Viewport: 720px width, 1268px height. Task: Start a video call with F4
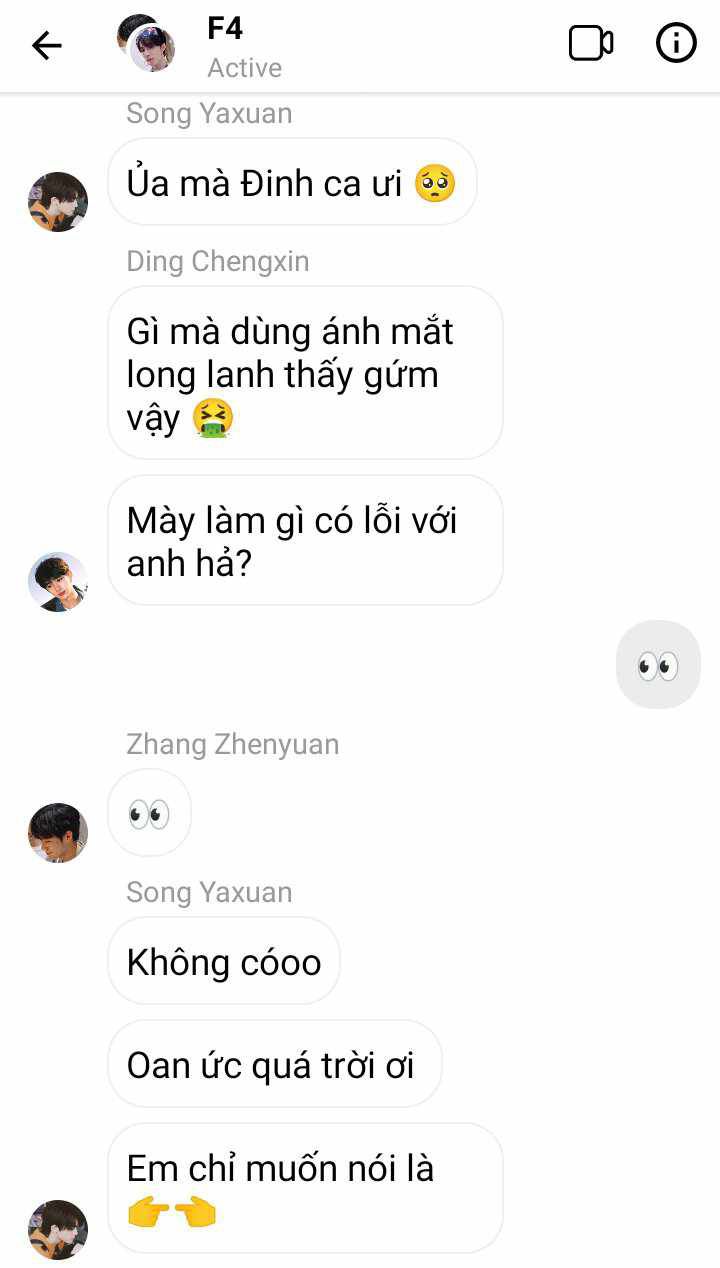[x=590, y=44]
